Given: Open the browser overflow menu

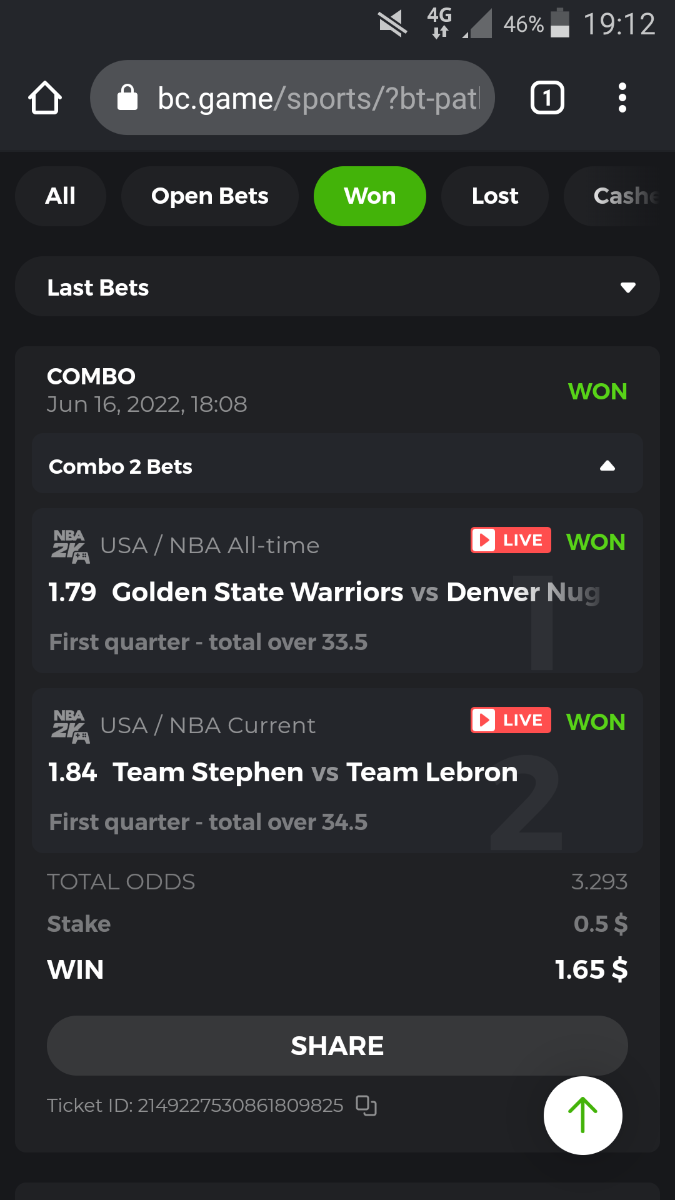Looking at the screenshot, I should [x=622, y=98].
